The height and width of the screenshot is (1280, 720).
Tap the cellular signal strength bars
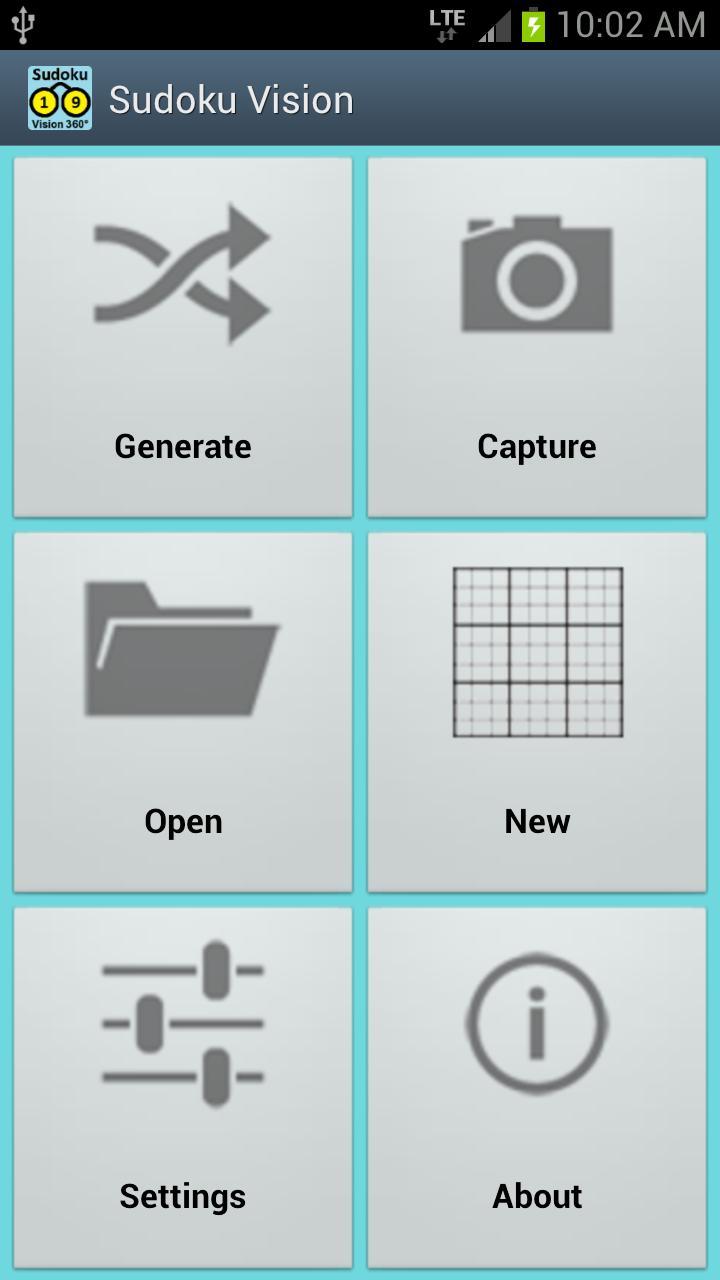[x=496, y=25]
